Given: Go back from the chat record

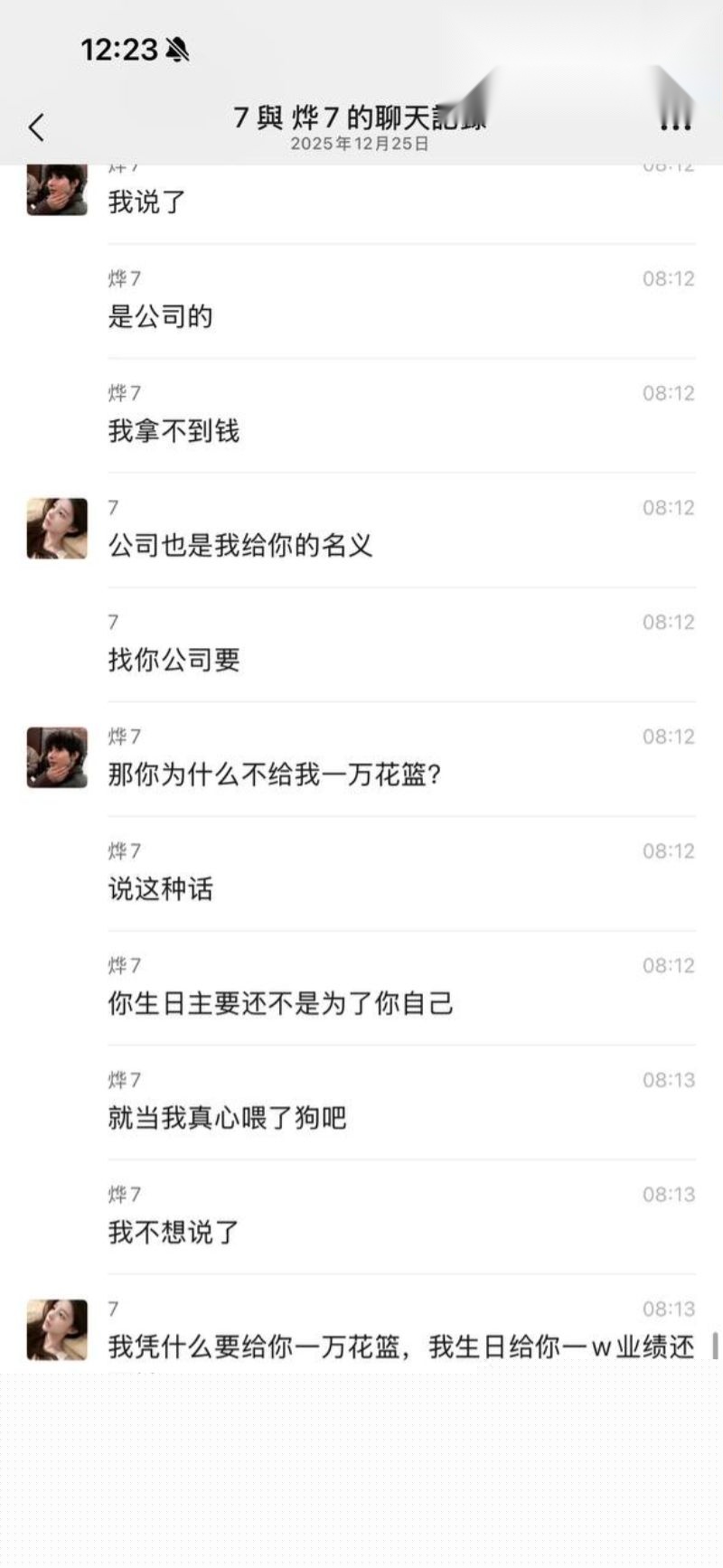Looking at the screenshot, I should click(37, 127).
